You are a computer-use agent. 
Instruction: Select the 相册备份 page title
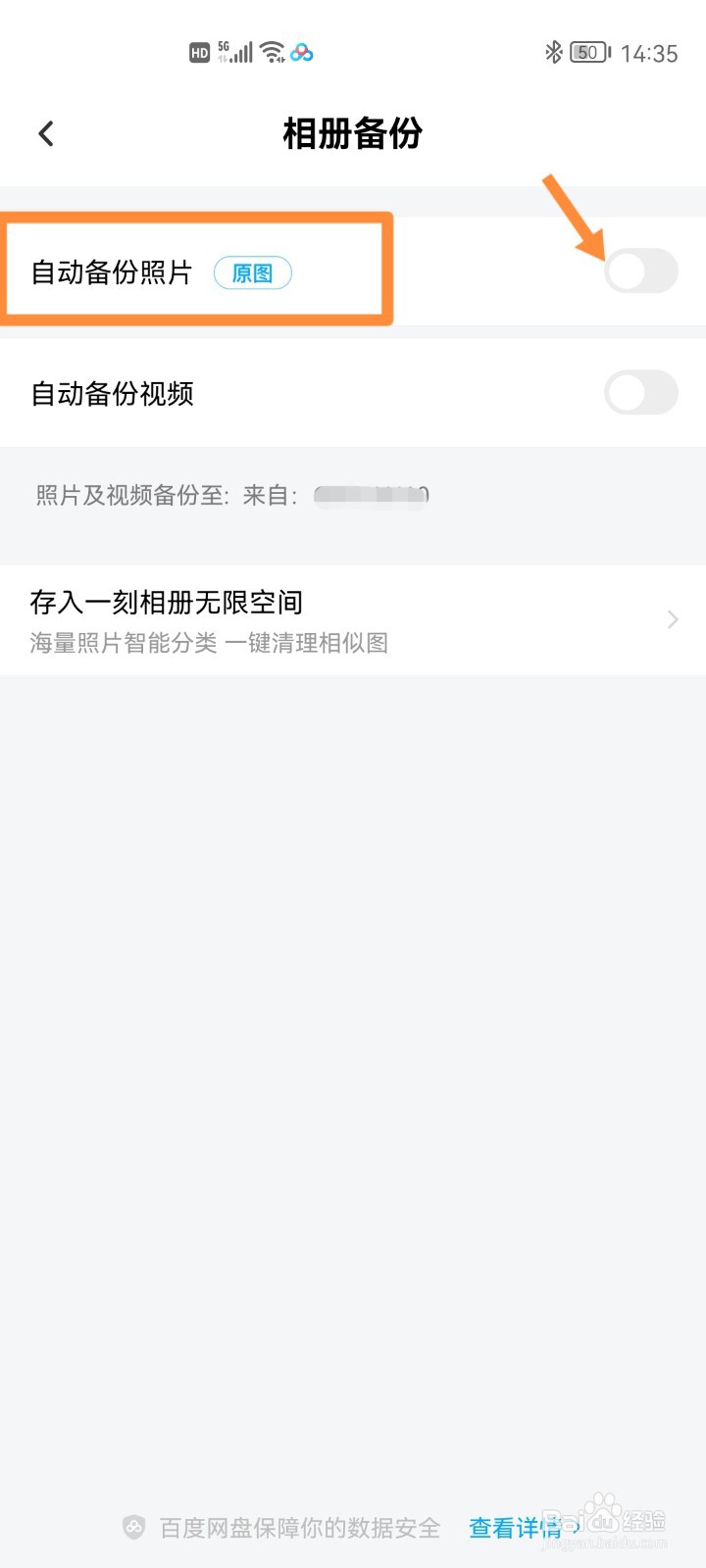[x=351, y=135]
